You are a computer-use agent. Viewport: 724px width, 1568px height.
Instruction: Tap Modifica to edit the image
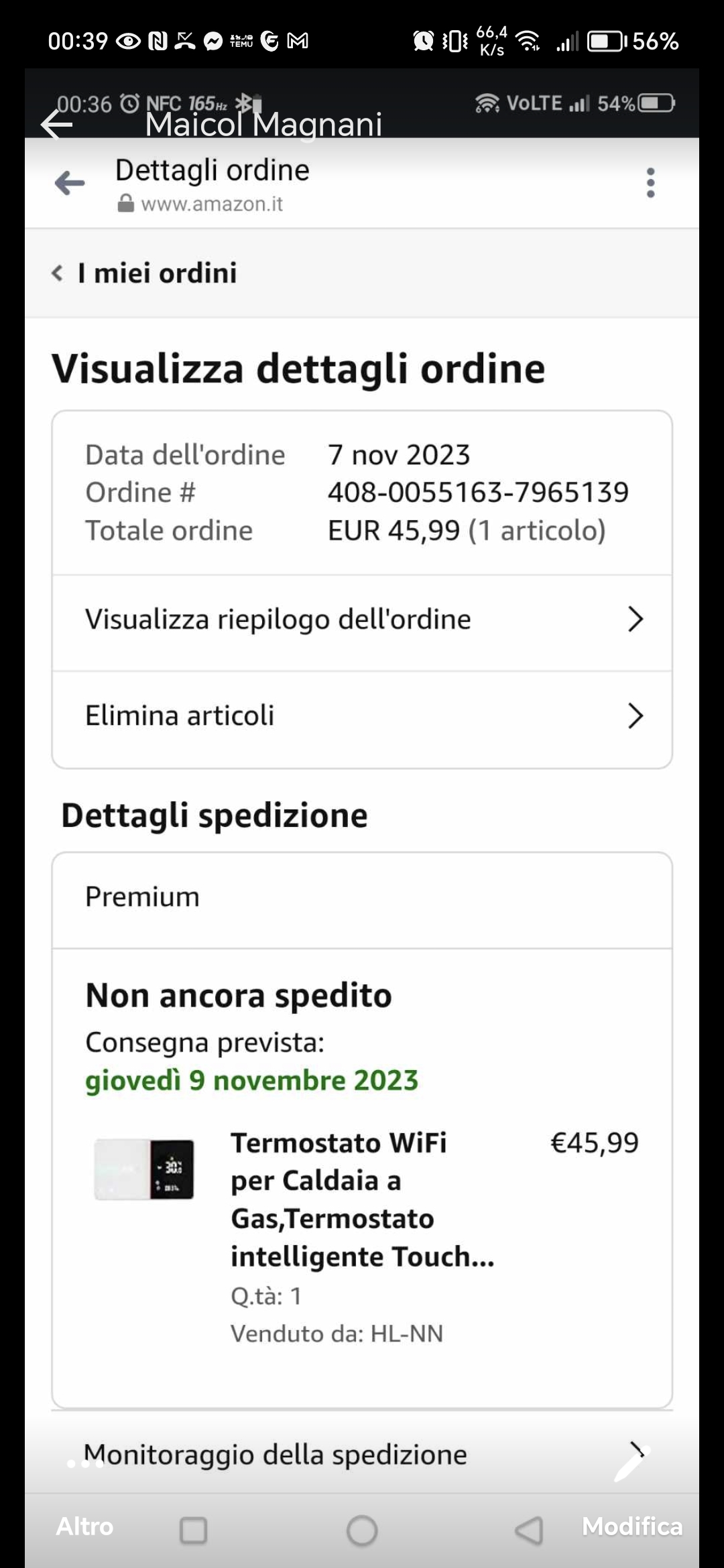(631, 1526)
